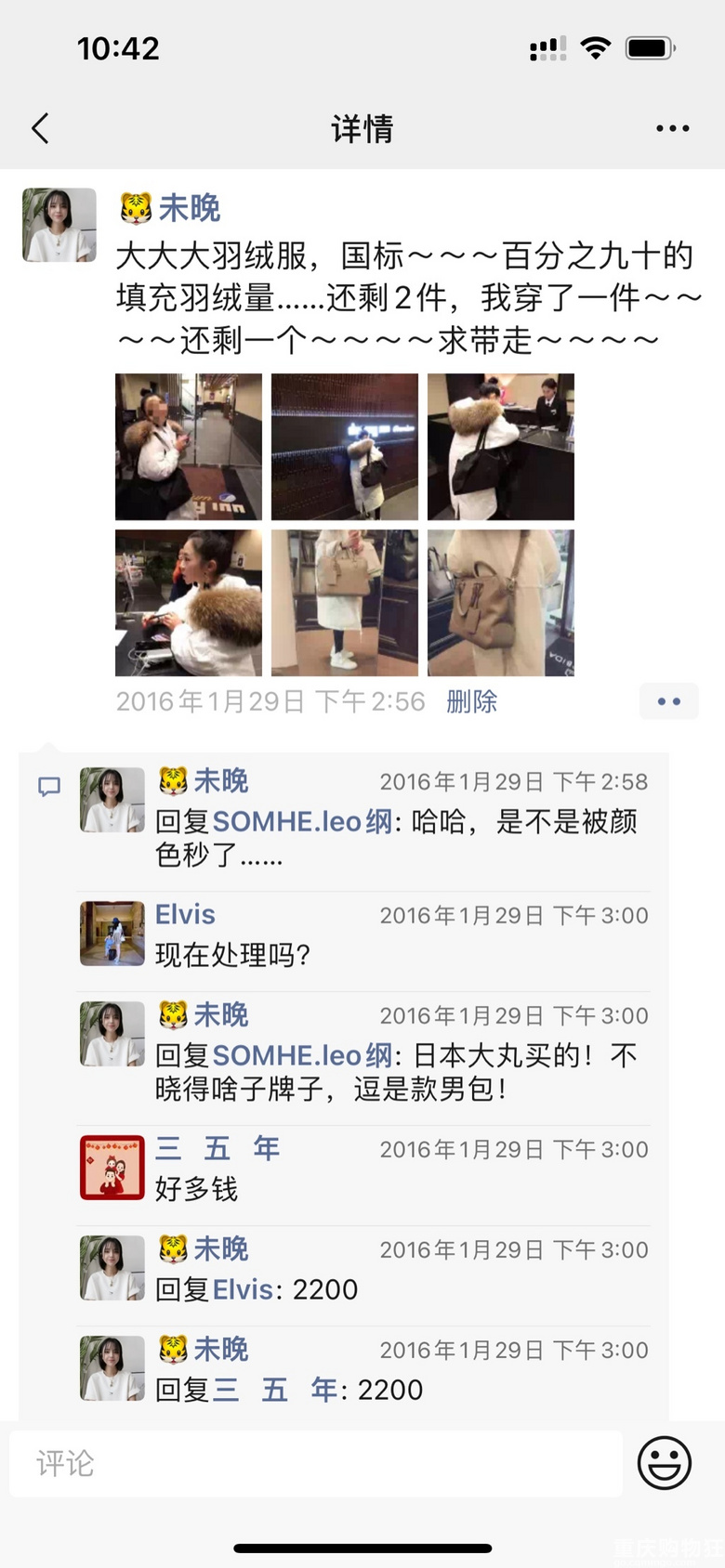Tap 删除 to delete this post
The width and height of the screenshot is (725, 1568).
pos(471,701)
